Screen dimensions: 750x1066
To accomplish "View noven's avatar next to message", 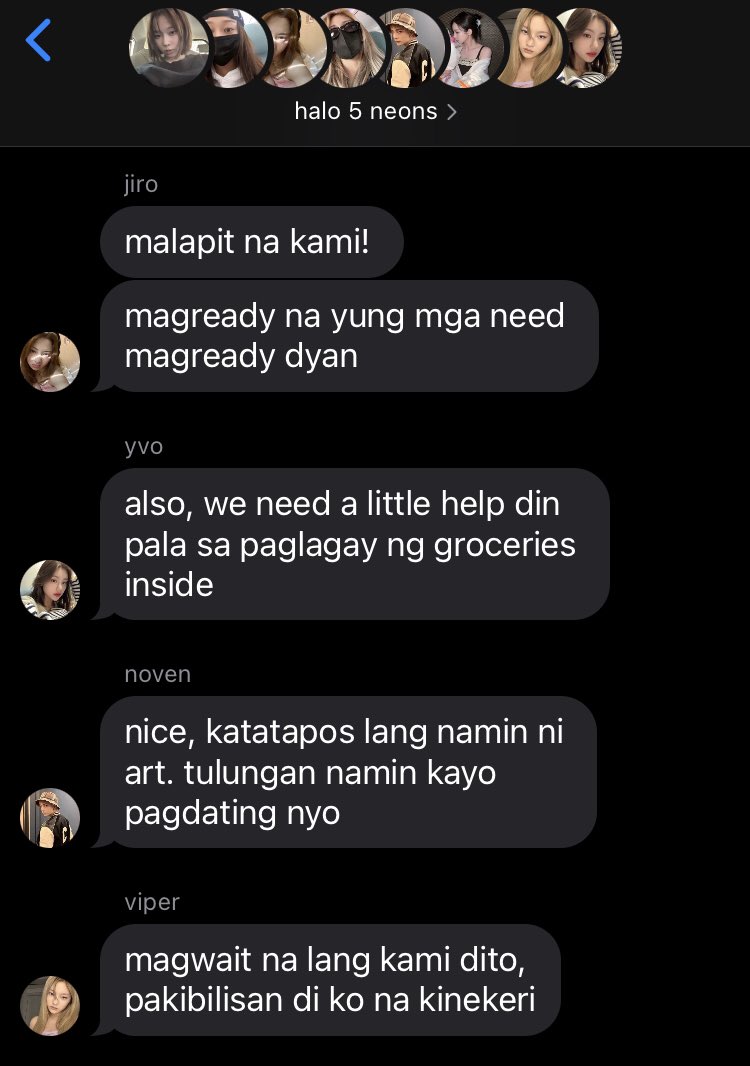I will tap(50, 817).
